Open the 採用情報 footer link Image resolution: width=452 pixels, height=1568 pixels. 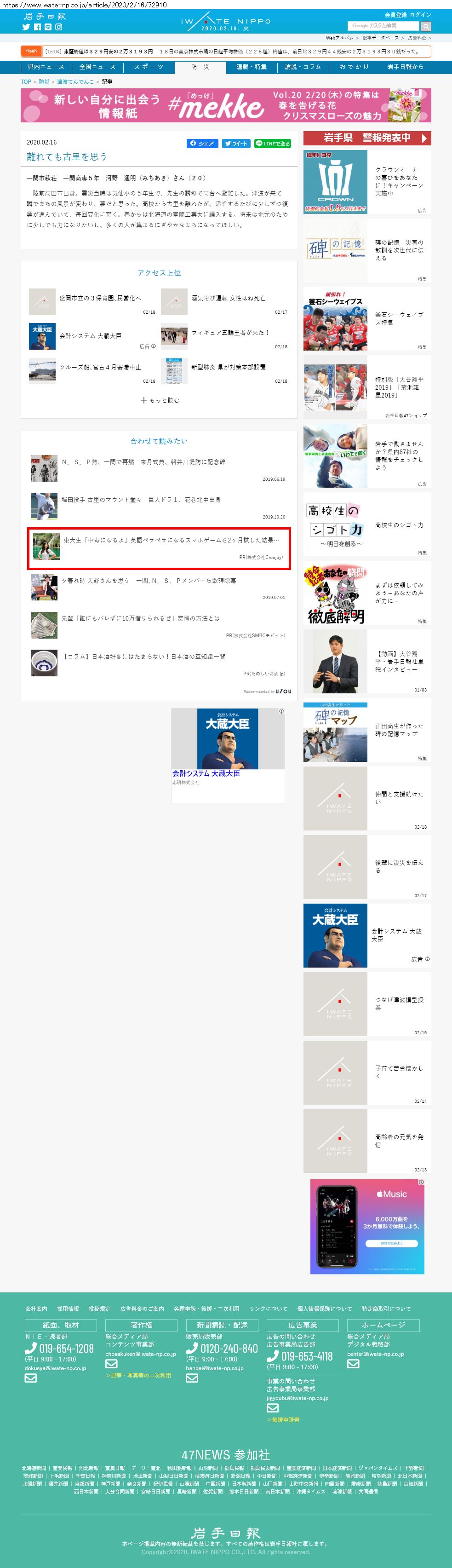tap(68, 1308)
